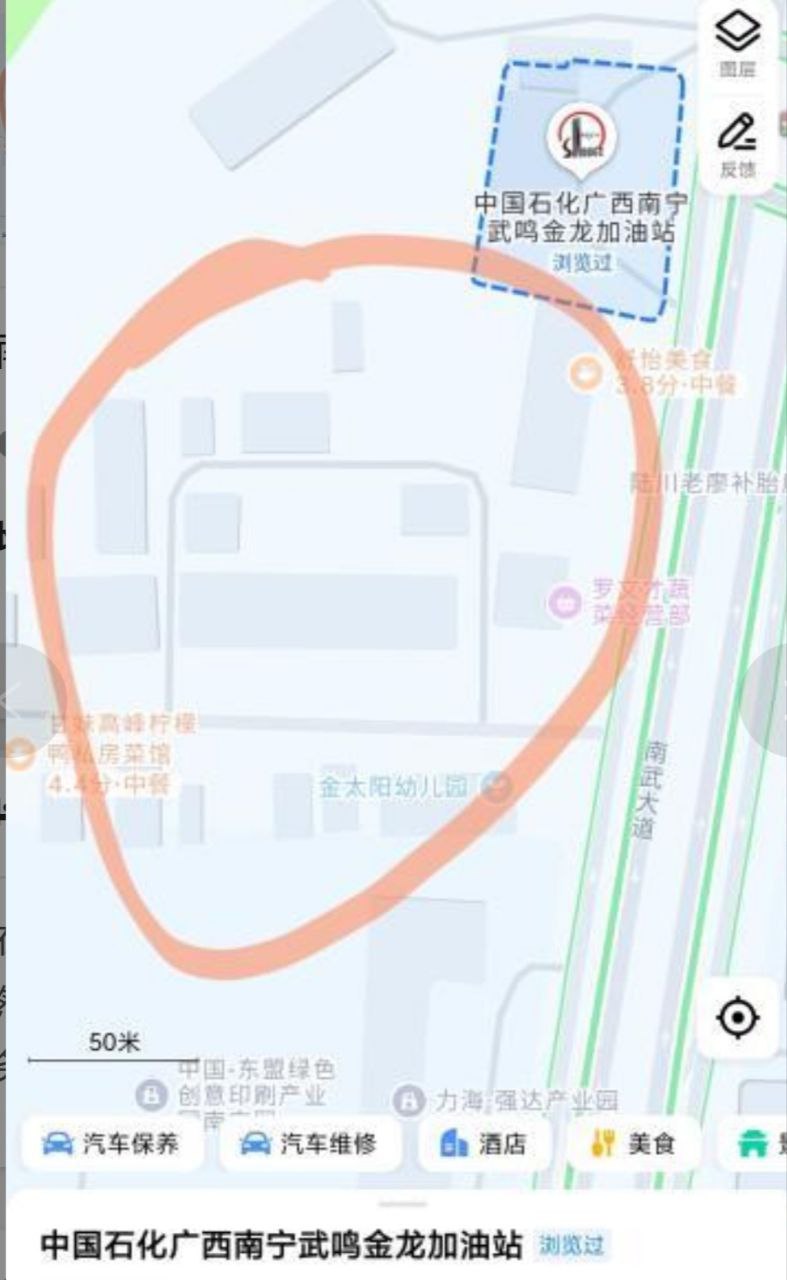The width and height of the screenshot is (787, 1280).
Task: Tap the current location crosshair button
Action: point(737,1019)
